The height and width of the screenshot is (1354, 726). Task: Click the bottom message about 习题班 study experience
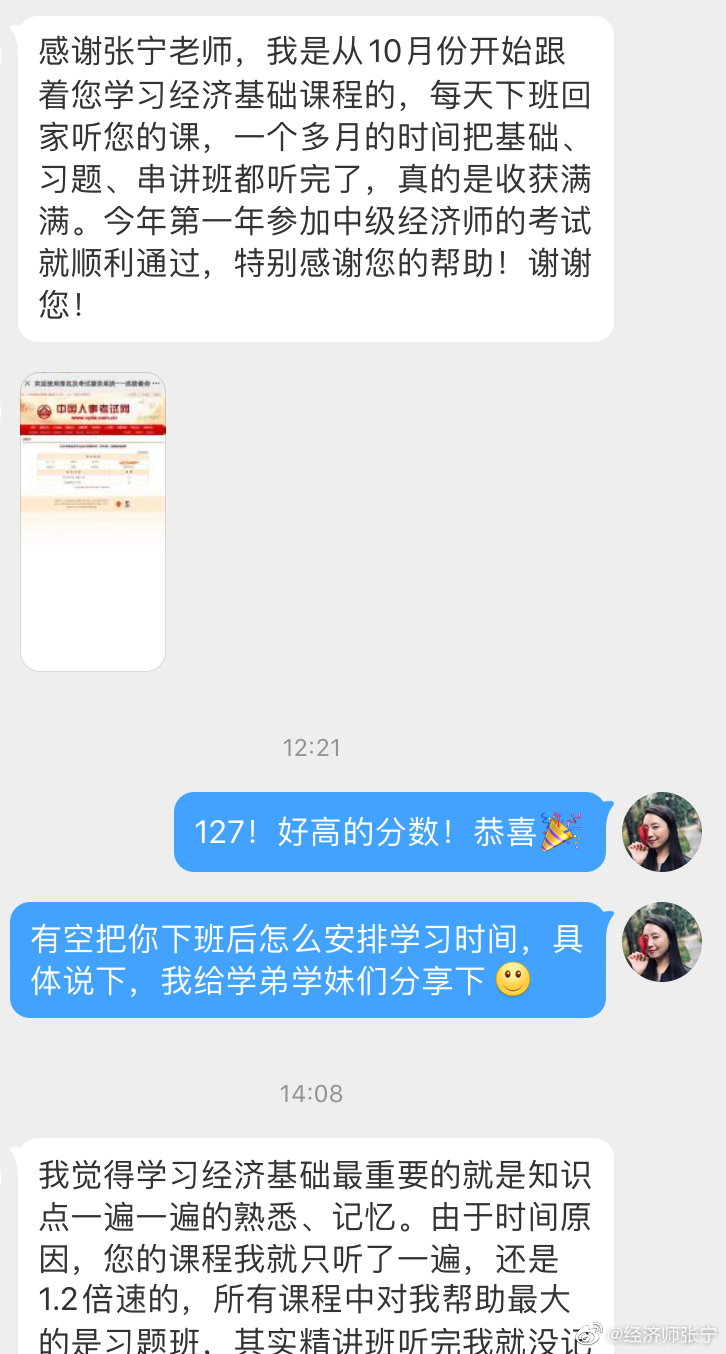310,1240
